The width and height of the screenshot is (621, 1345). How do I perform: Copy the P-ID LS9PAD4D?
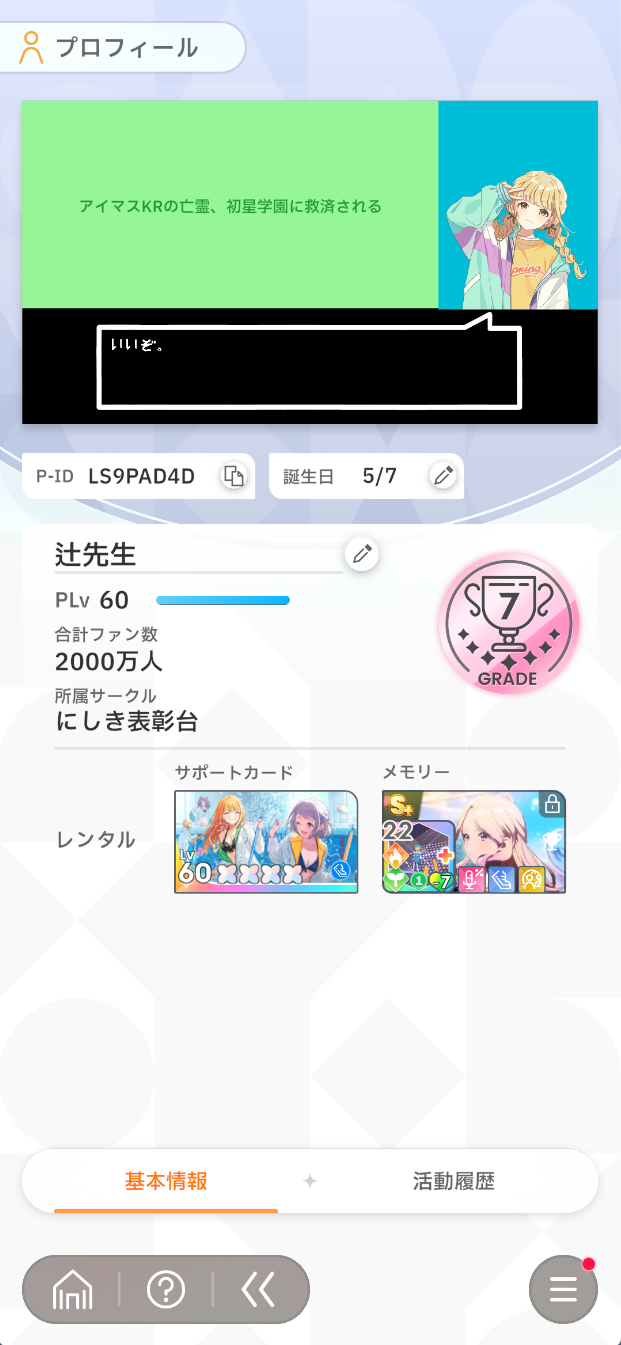click(233, 476)
